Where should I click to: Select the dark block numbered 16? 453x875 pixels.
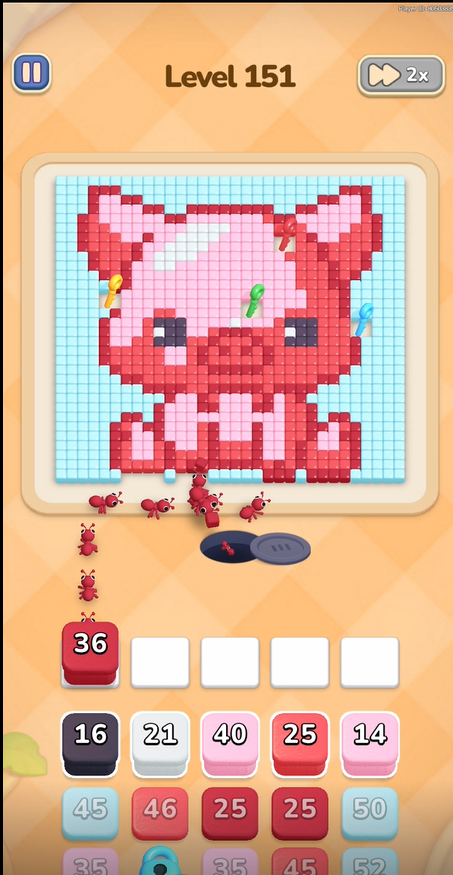(90, 744)
